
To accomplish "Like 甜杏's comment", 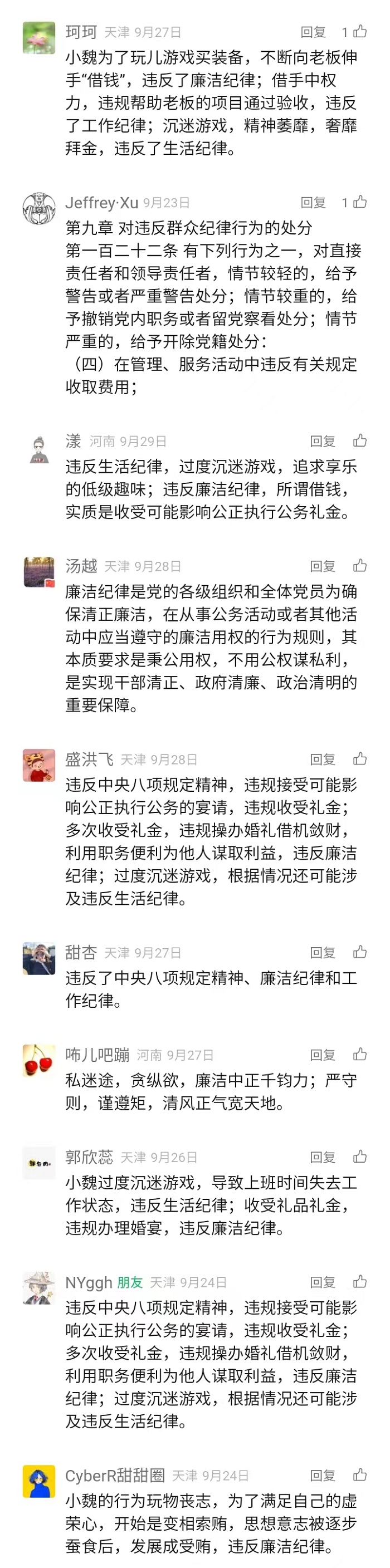I will 359,952.
